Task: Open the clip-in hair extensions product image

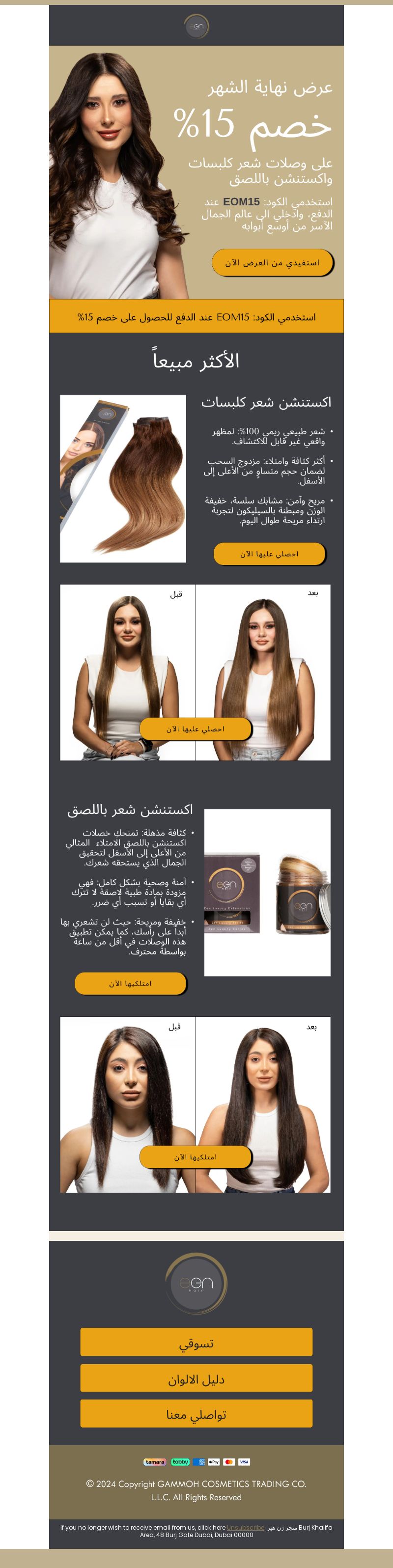Action: (123, 478)
